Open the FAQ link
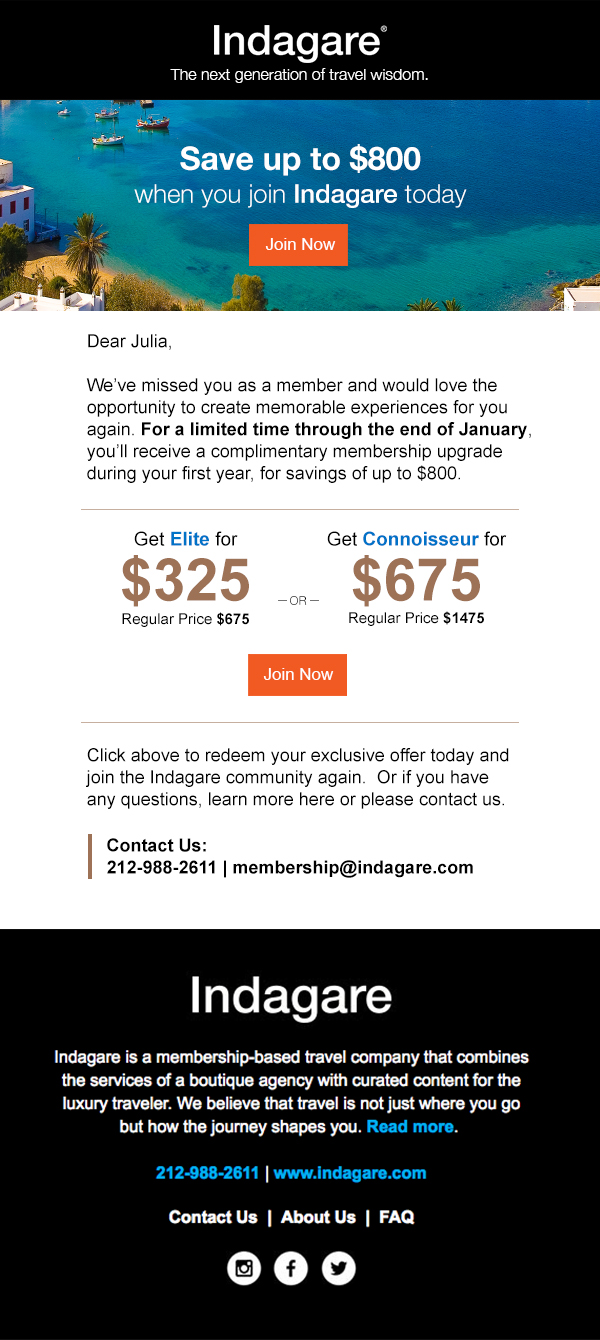Image resolution: width=600 pixels, height=1340 pixels. point(396,1217)
